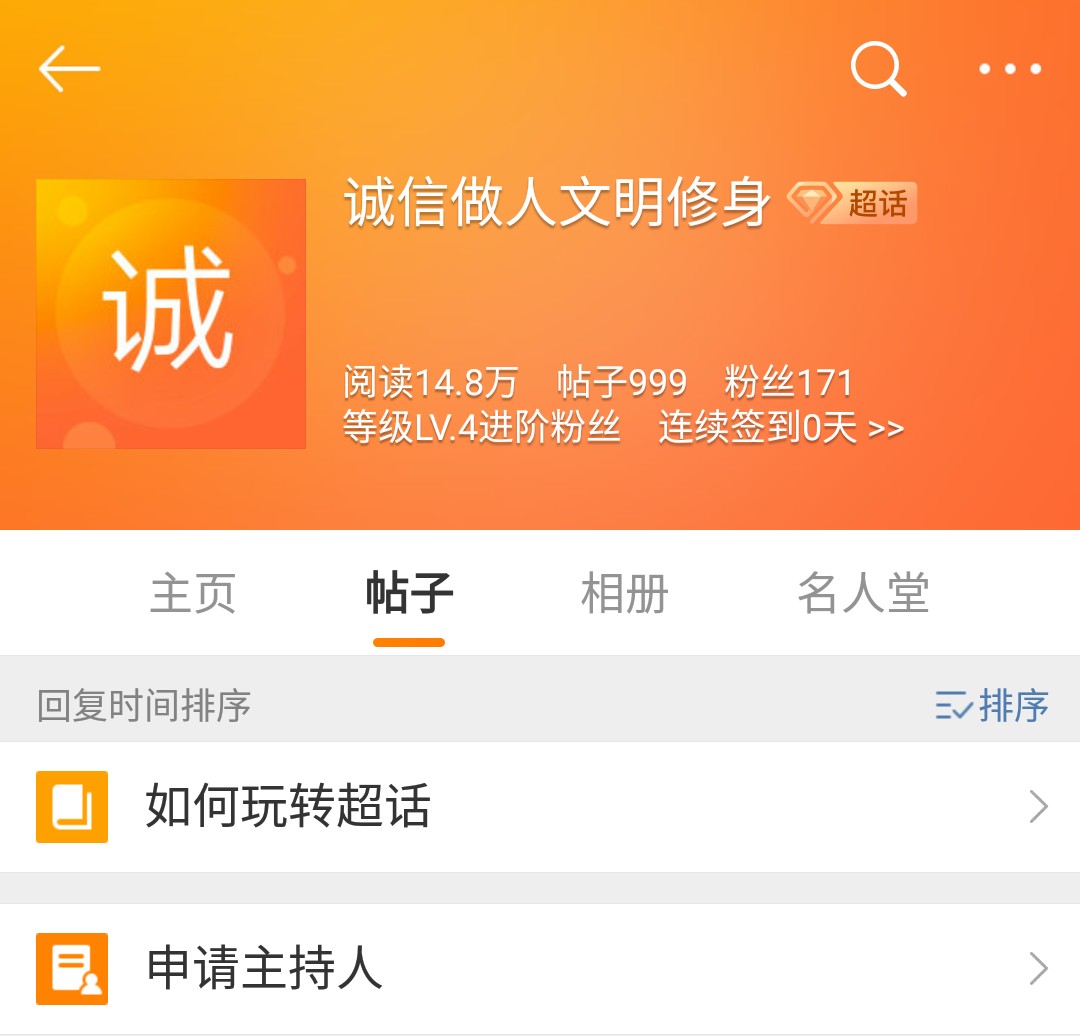1080x1036 pixels.
Task: Switch to the 相册 tab
Action: tap(625, 593)
